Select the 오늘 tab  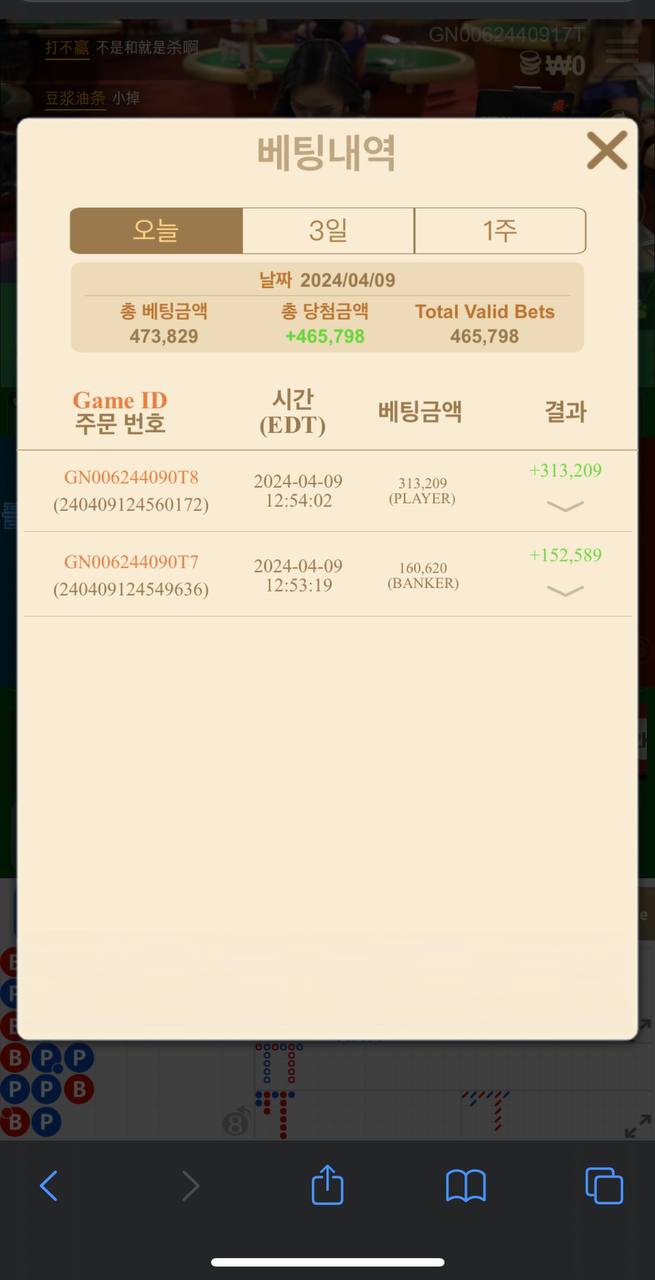[156, 231]
